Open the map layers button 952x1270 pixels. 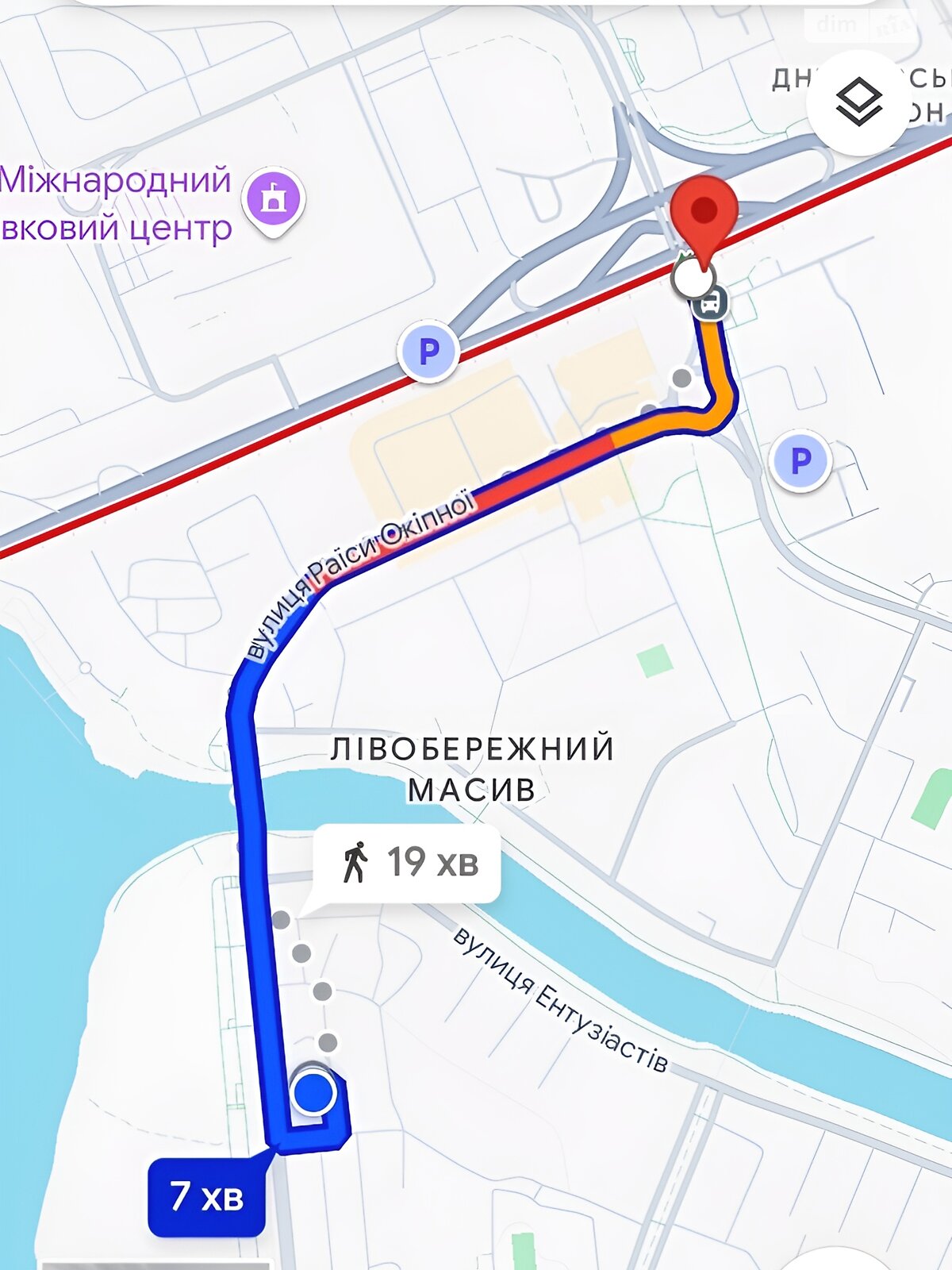858,102
